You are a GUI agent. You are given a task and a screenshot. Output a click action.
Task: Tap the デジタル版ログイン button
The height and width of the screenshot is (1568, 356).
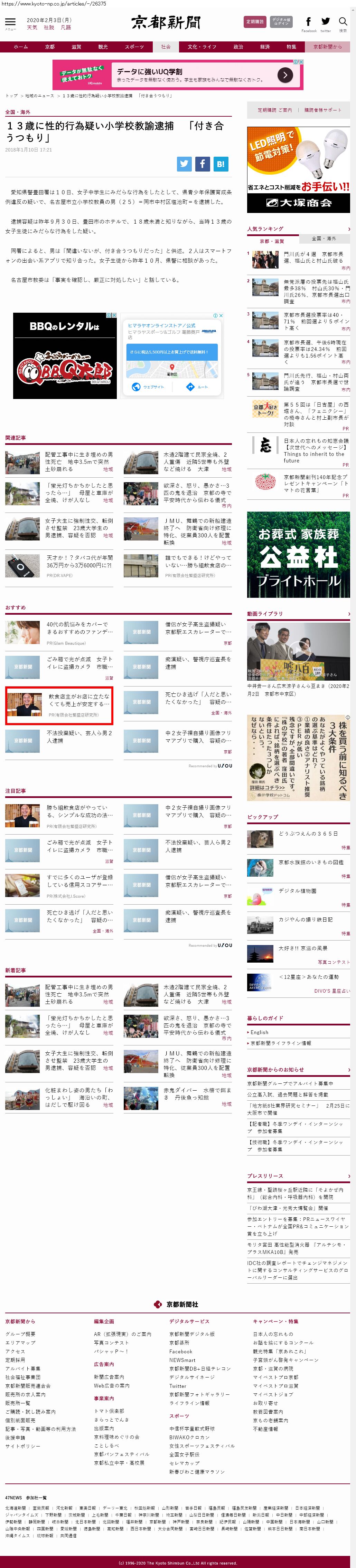281,22
